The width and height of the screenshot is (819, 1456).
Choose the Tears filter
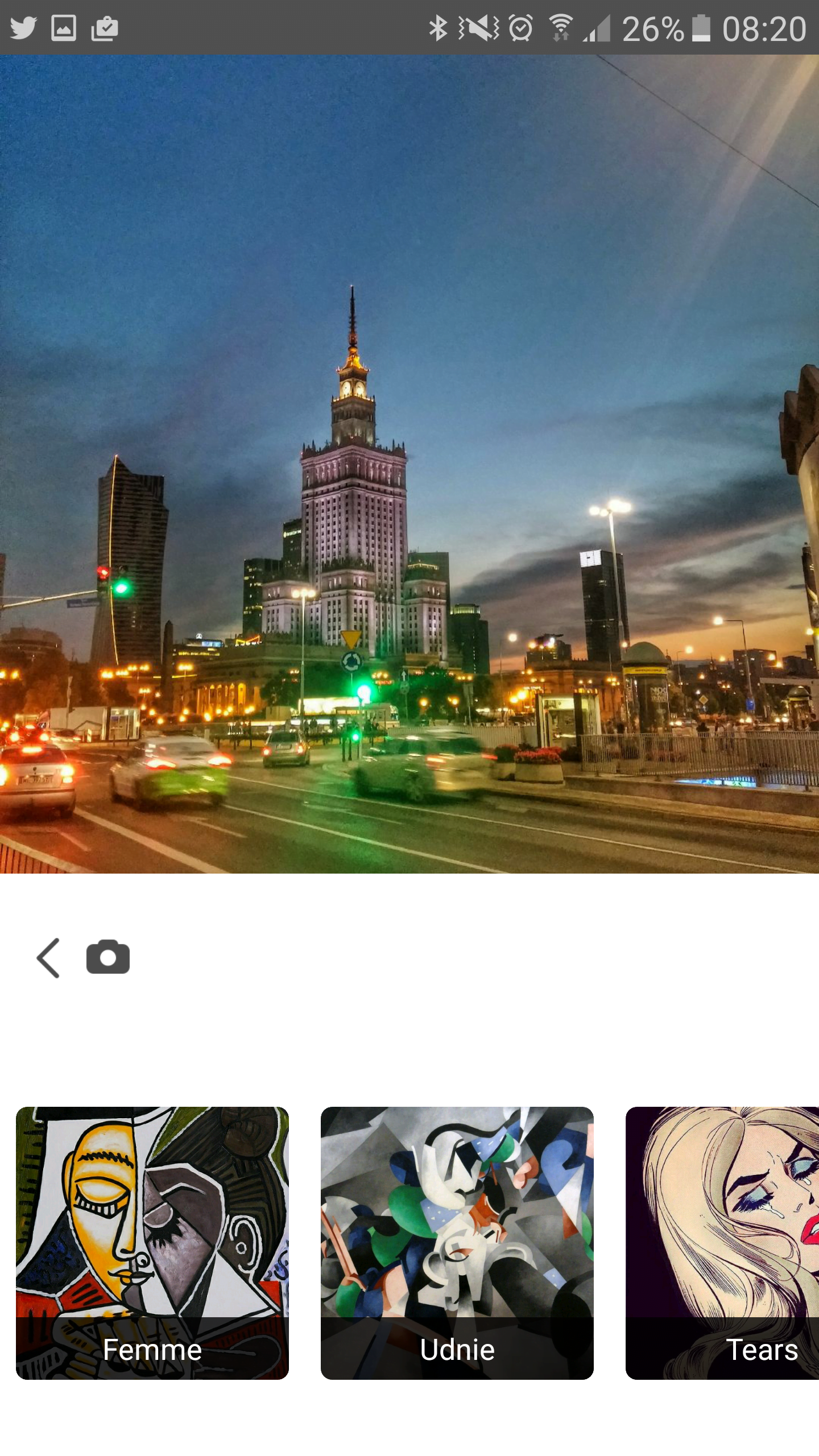point(722,1243)
